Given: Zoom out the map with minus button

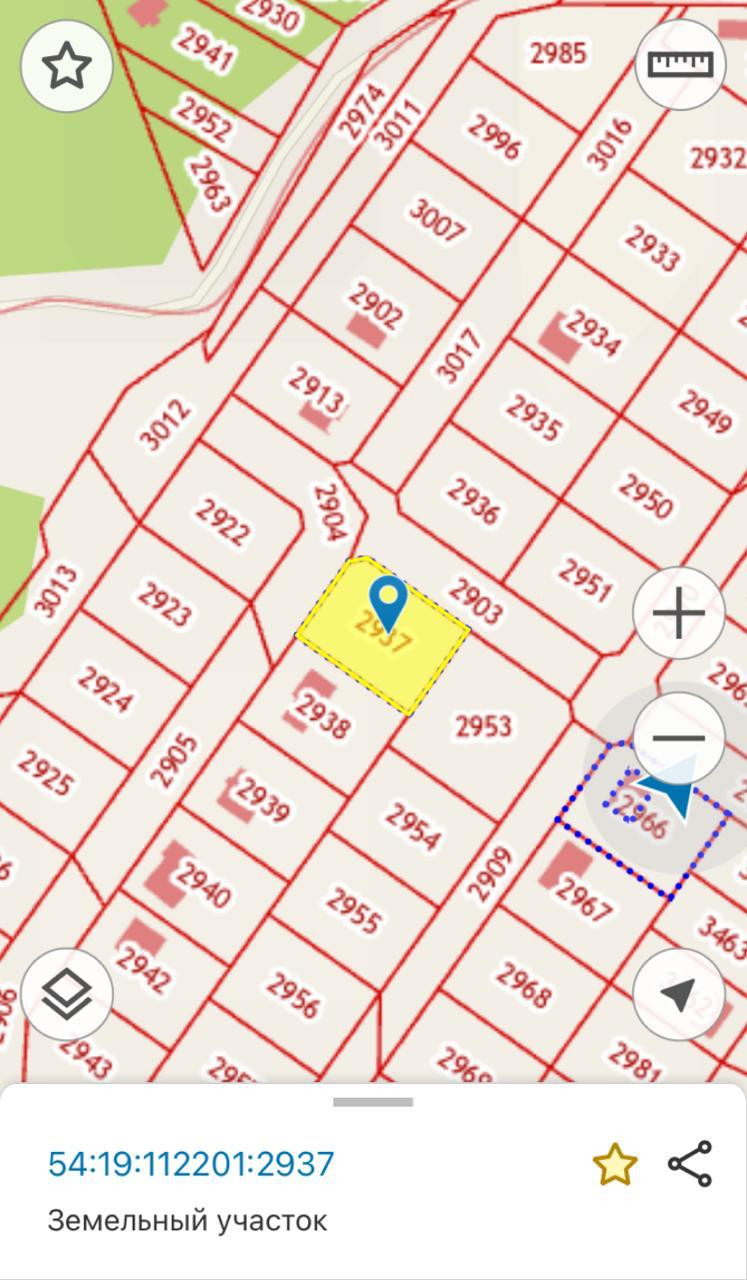Looking at the screenshot, I should point(679,739).
